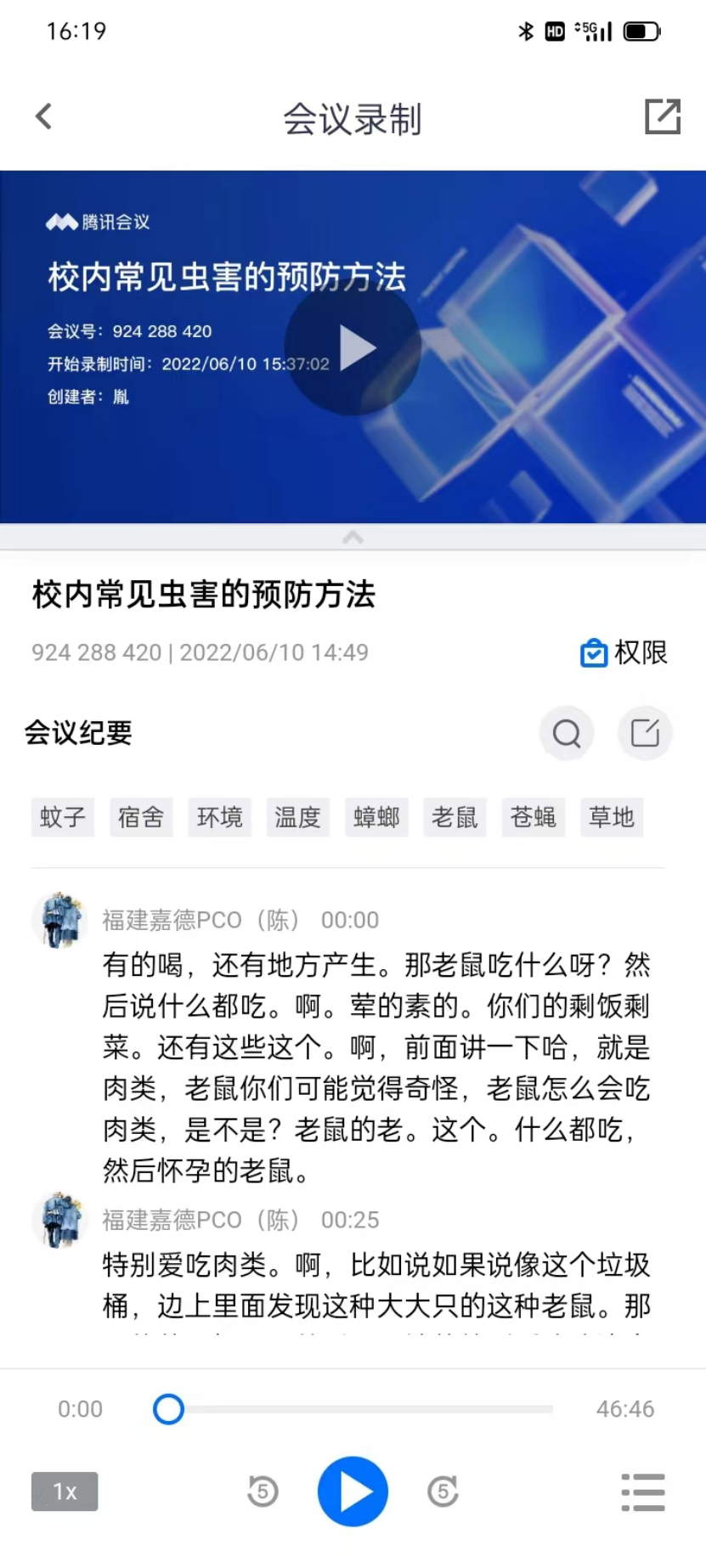Collapse the video panel with the chevron

click(x=353, y=537)
